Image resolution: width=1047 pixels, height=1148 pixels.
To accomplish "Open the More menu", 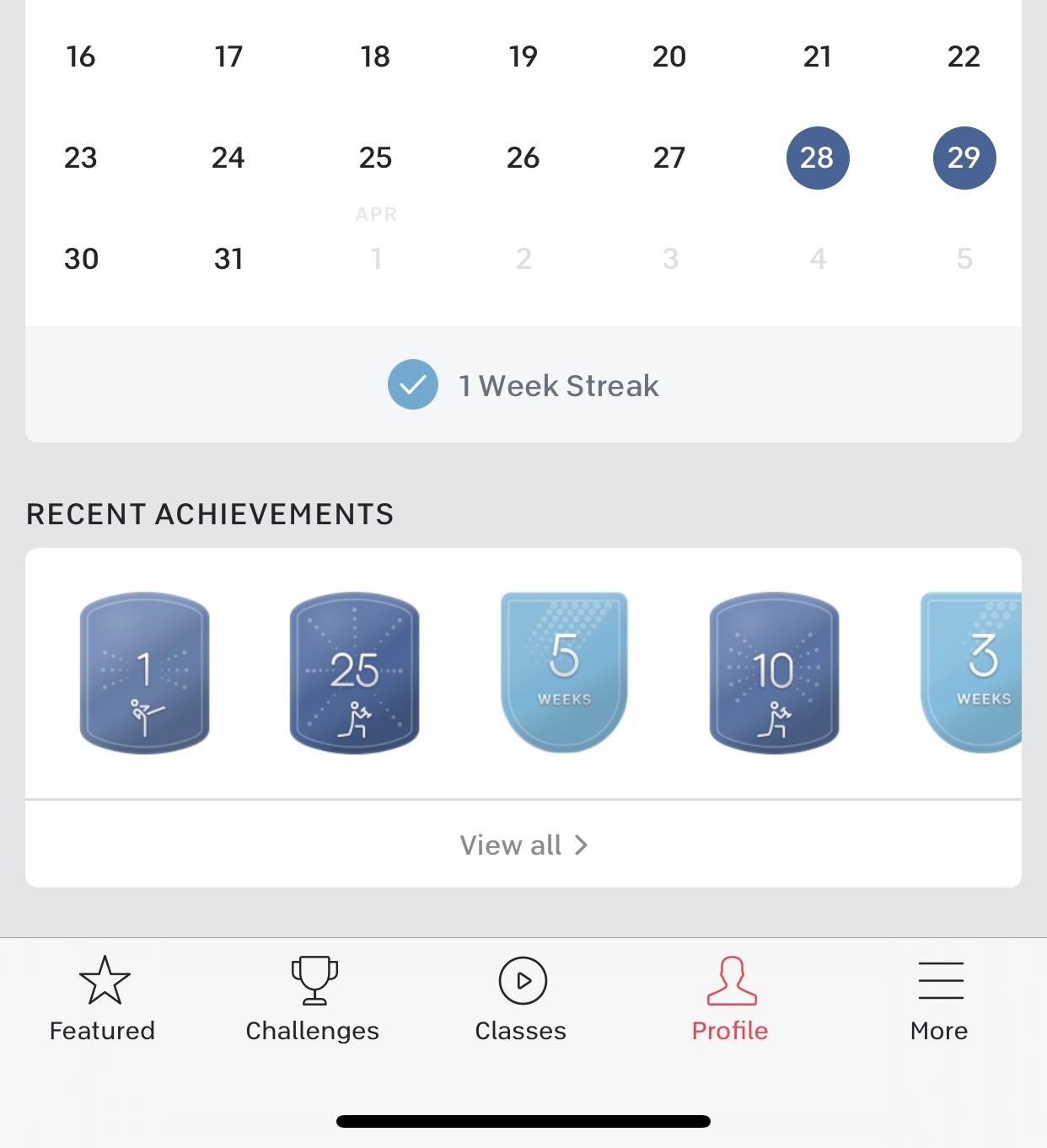I will 939,1000.
